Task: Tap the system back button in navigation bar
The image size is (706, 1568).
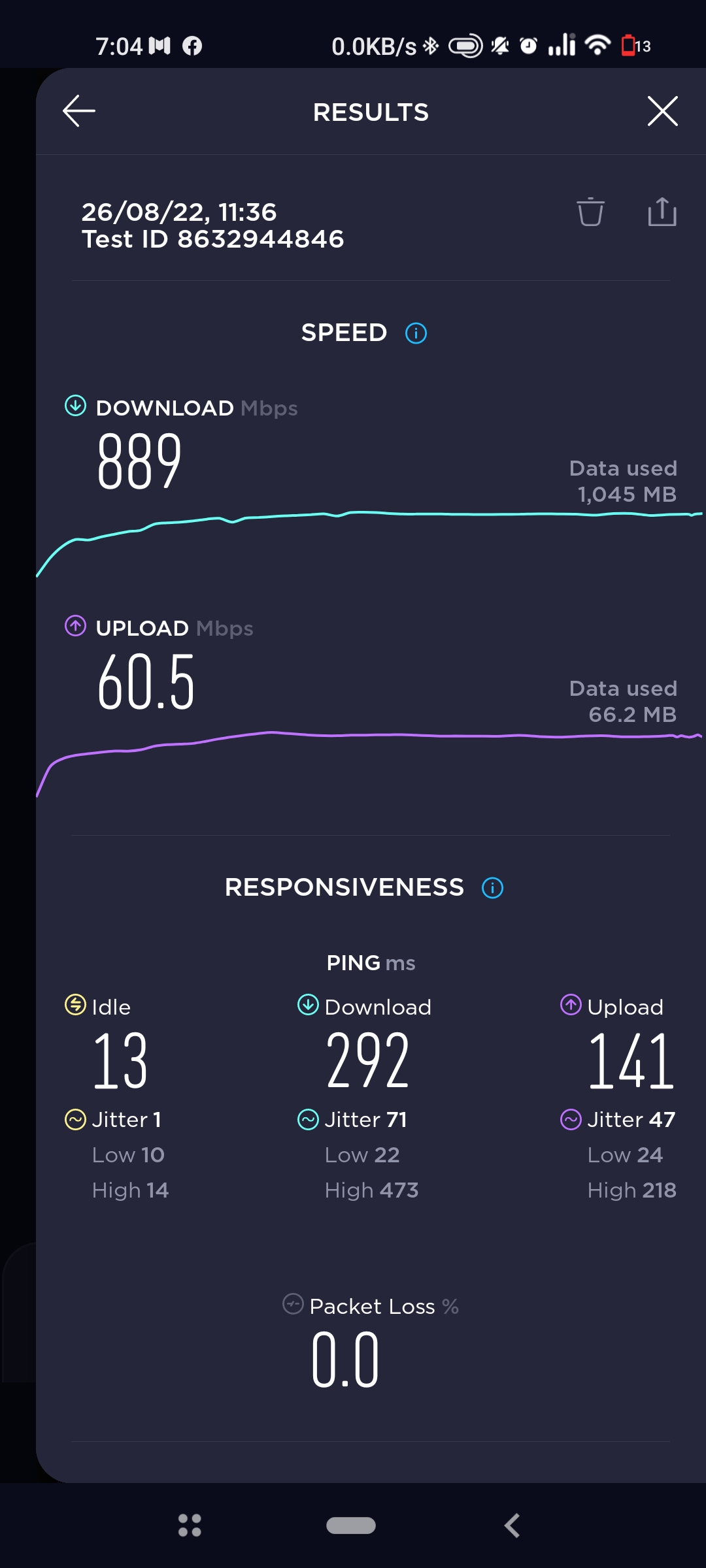Action: coord(513,1526)
